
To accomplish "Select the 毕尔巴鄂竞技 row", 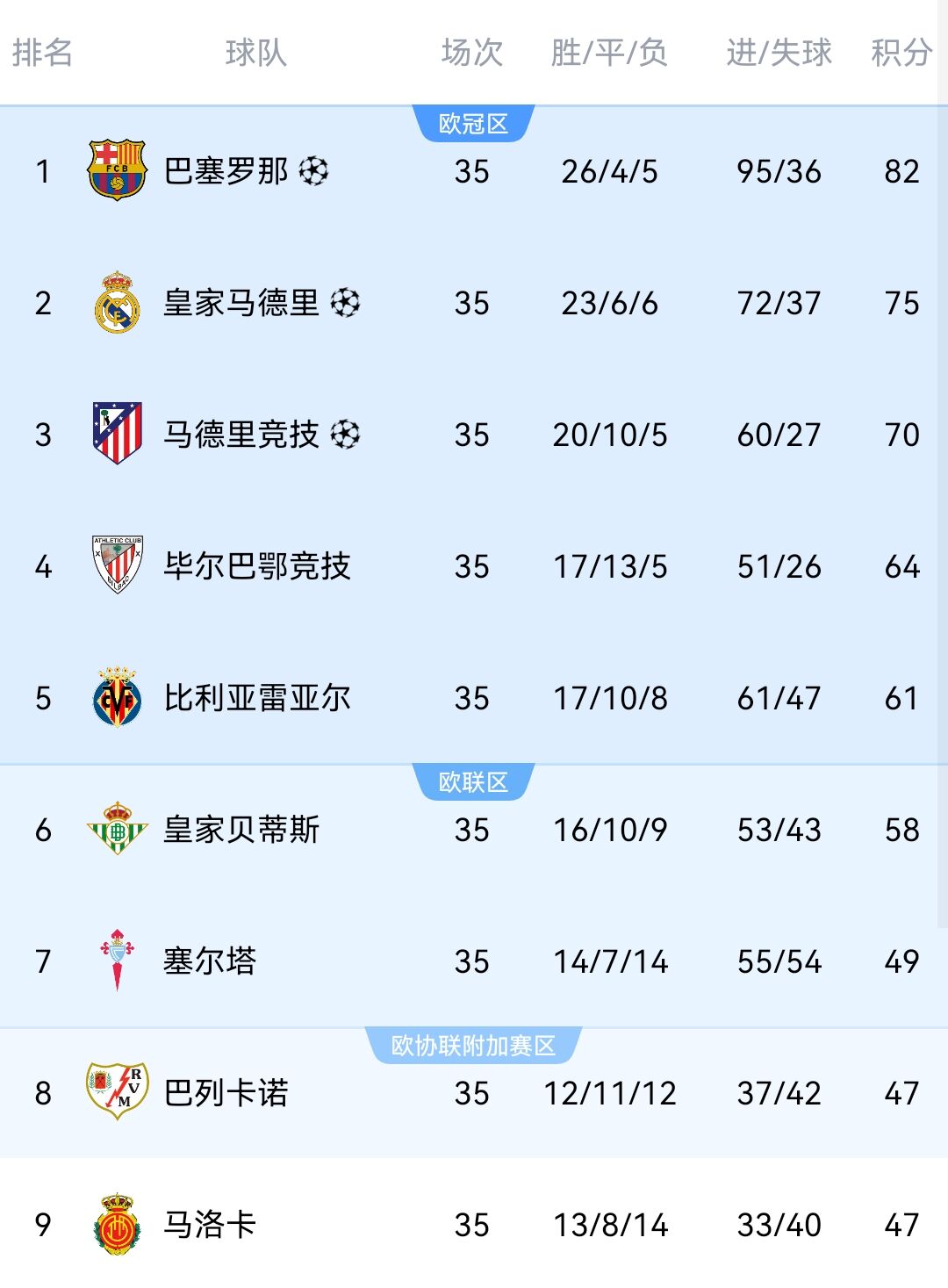I will pos(256,566).
